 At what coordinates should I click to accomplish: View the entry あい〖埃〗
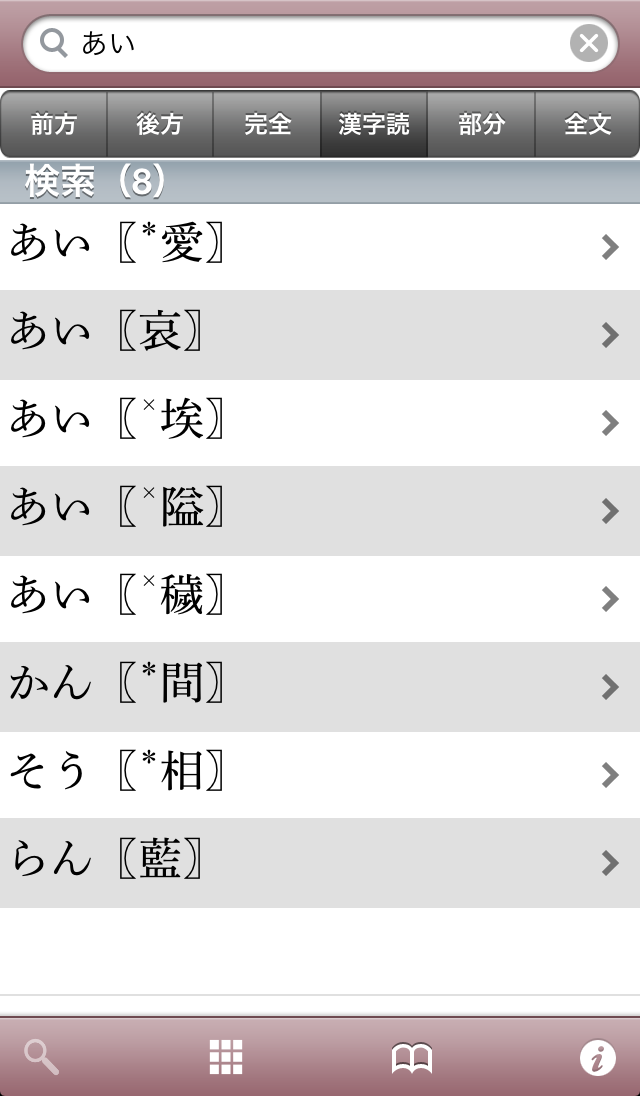(320, 423)
